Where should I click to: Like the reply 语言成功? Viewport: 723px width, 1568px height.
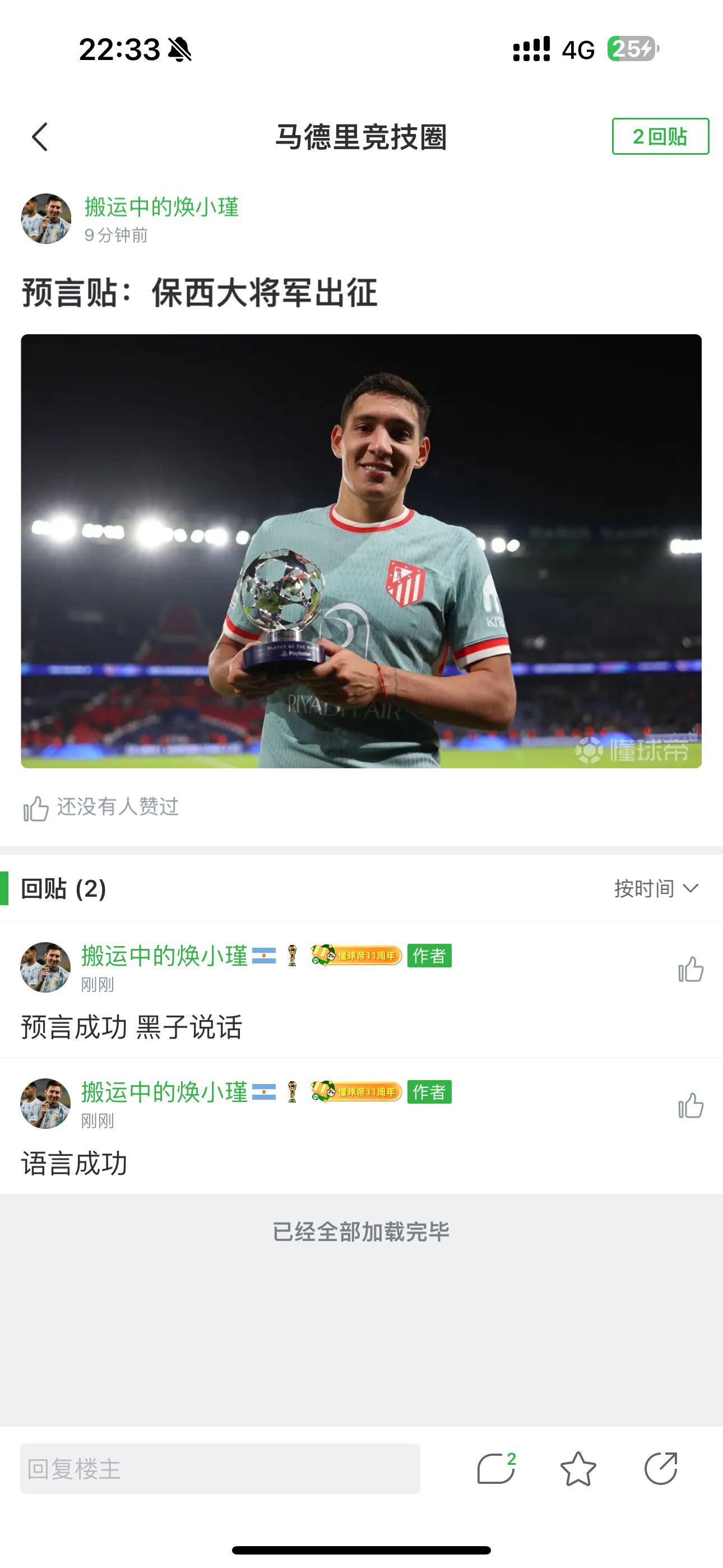690,1105
